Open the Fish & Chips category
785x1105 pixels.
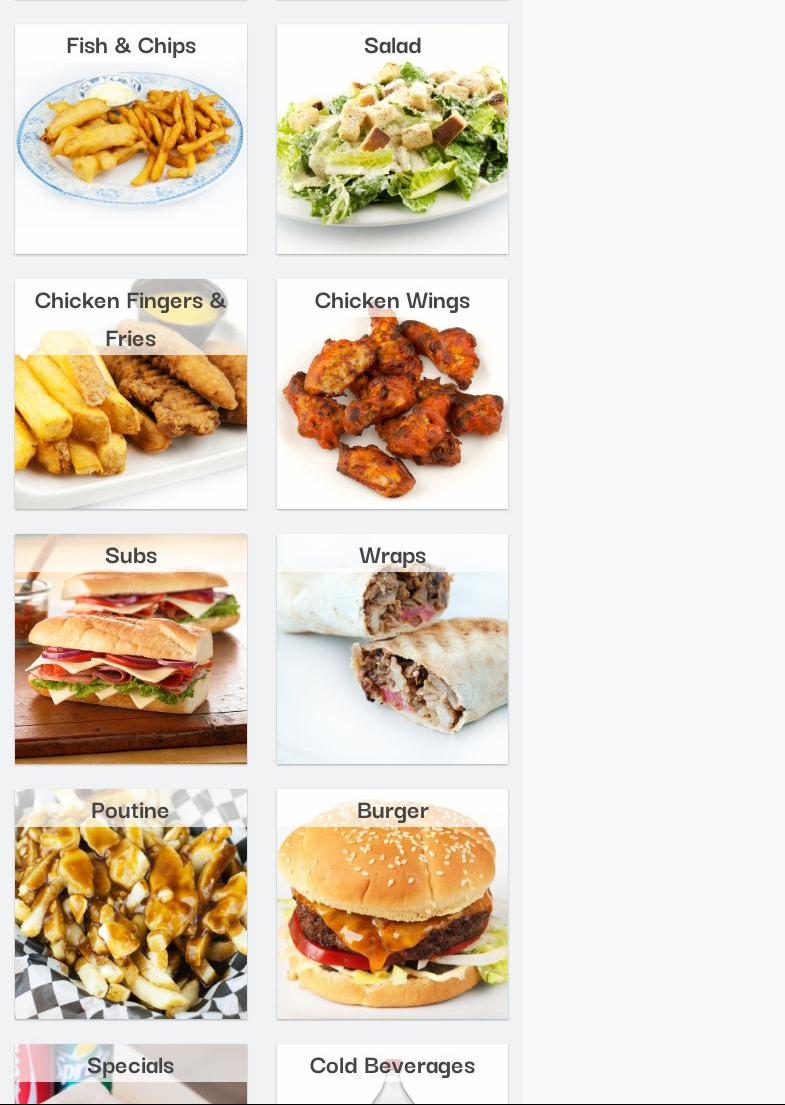131,139
